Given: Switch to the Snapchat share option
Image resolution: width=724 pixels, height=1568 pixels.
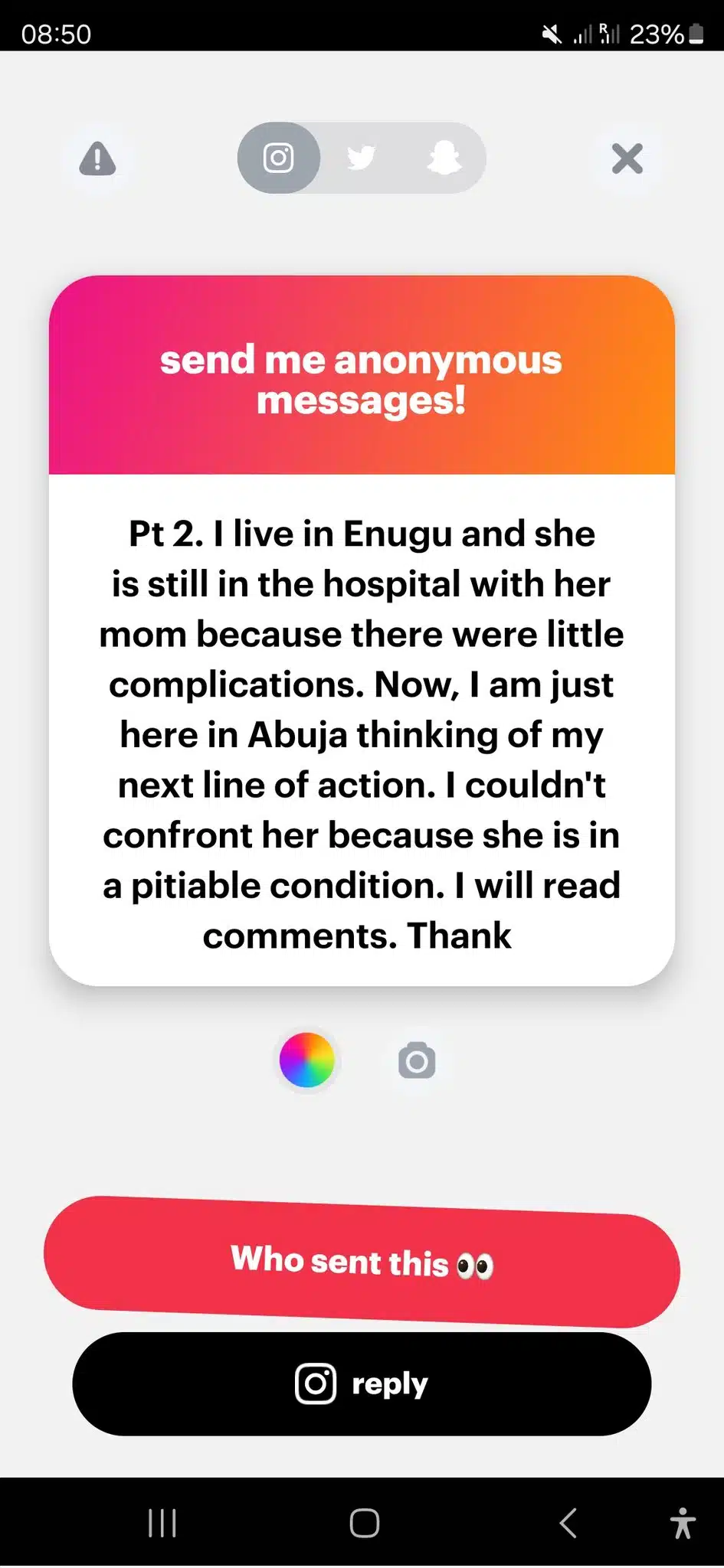Looking at the screenshot, I should click(x=444, y=158).
